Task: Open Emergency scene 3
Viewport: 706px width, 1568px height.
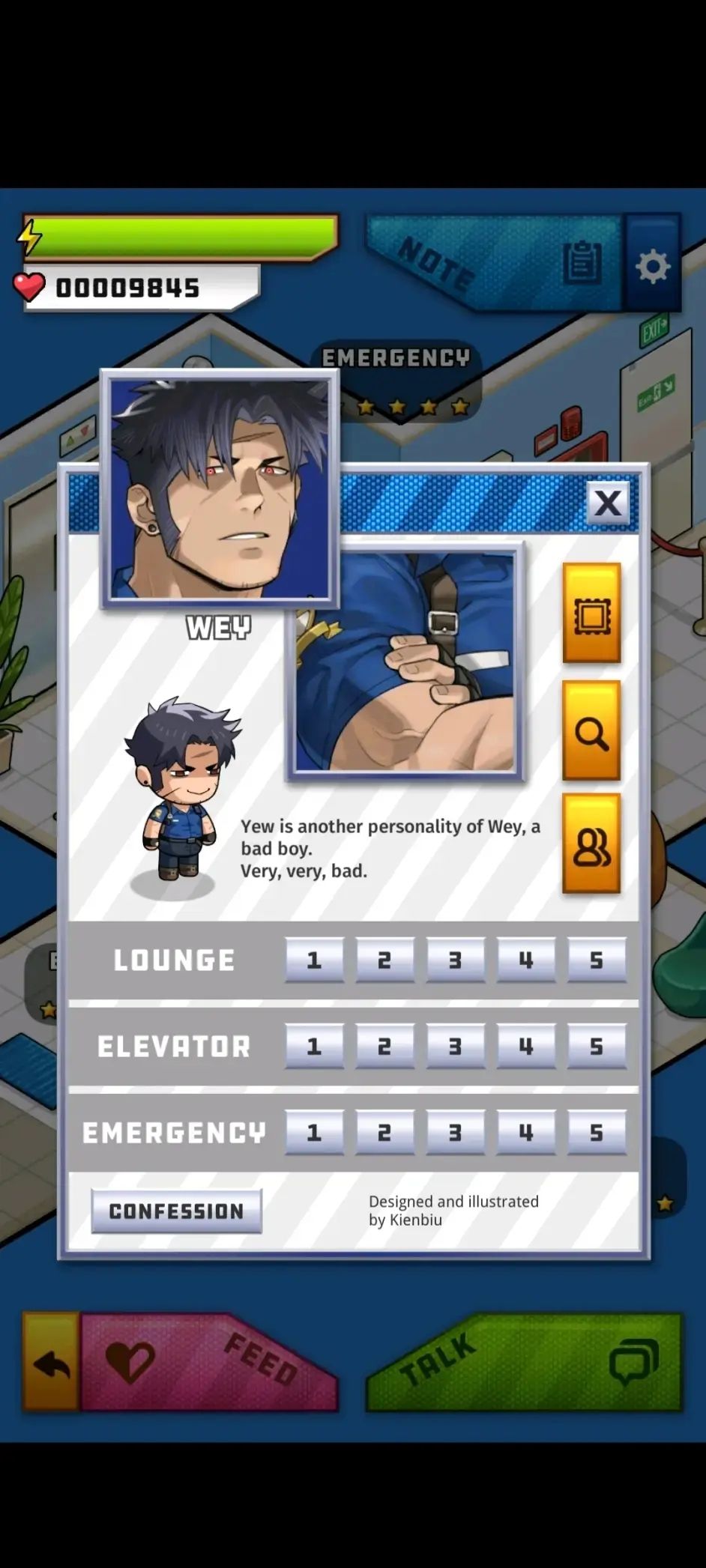Action: click(x=455, y=1132)
